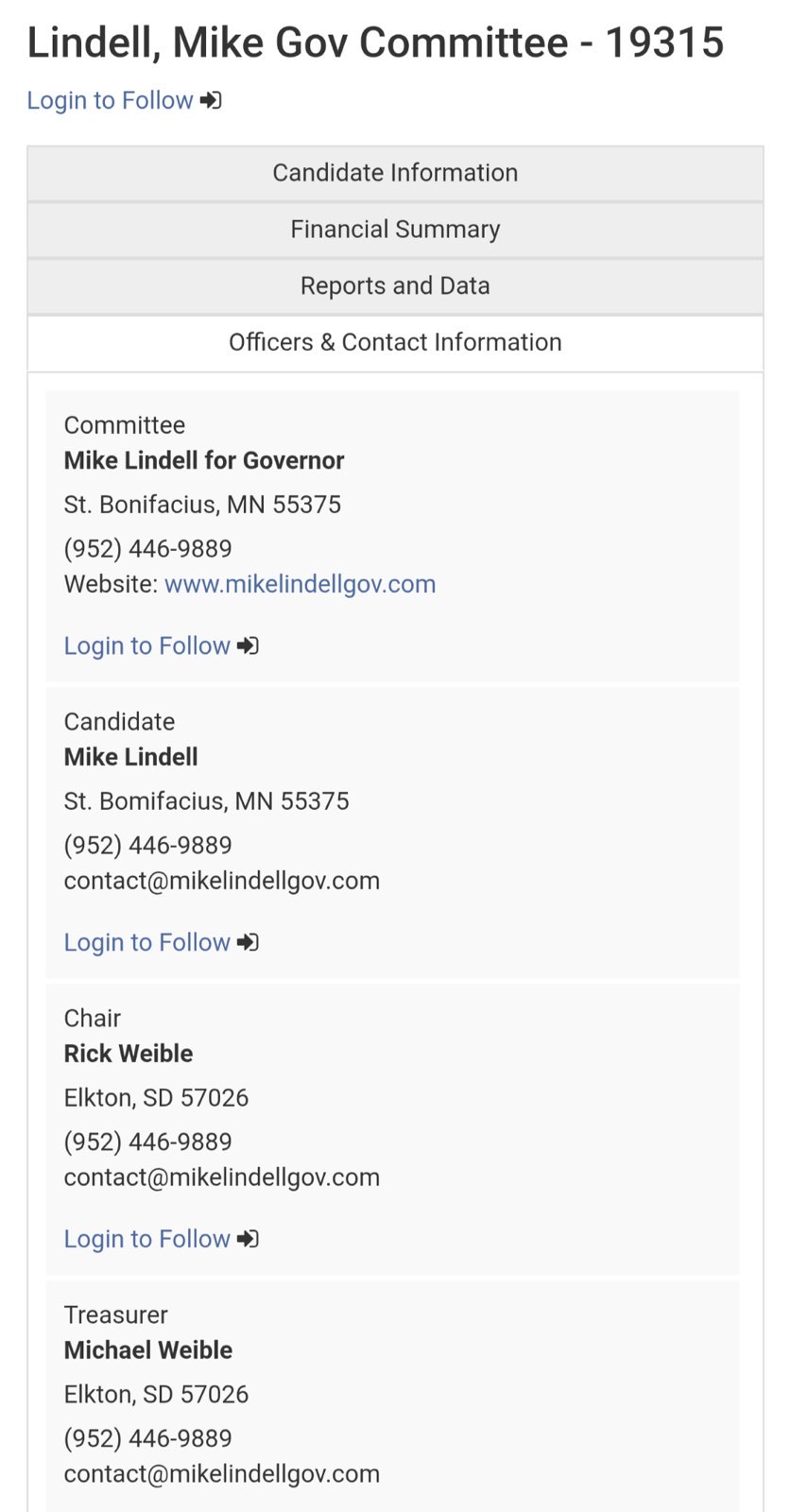Viewport: 791px width, 1512px height.
Task: Tap Login to Follow in Candidate card
Action: [x=161, y=942]
